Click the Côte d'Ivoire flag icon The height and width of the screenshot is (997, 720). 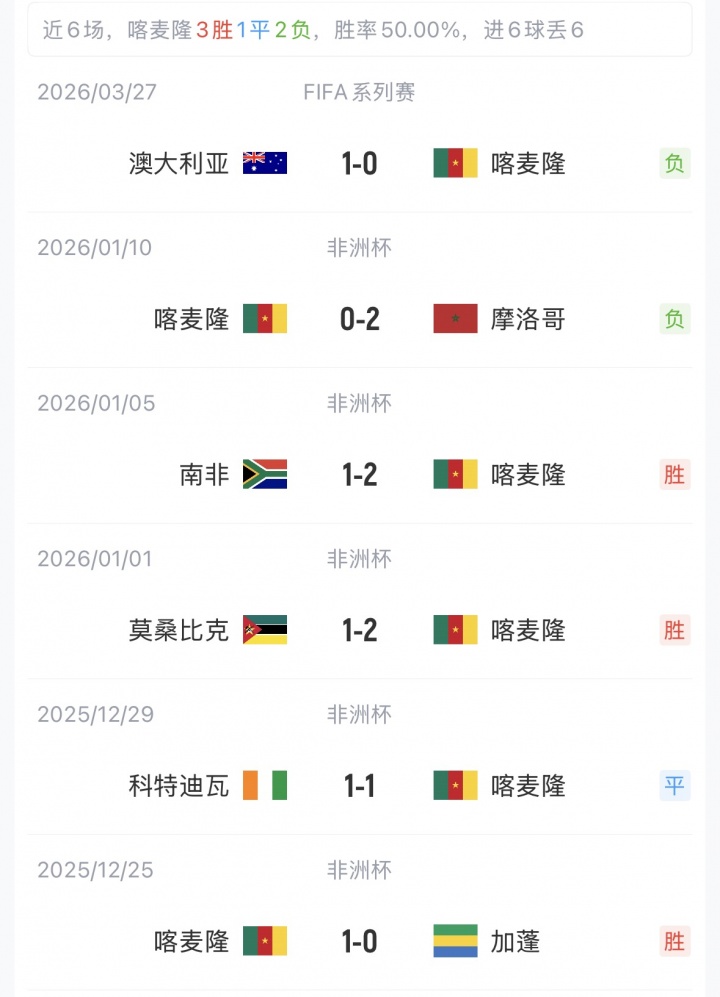[266, 785]
